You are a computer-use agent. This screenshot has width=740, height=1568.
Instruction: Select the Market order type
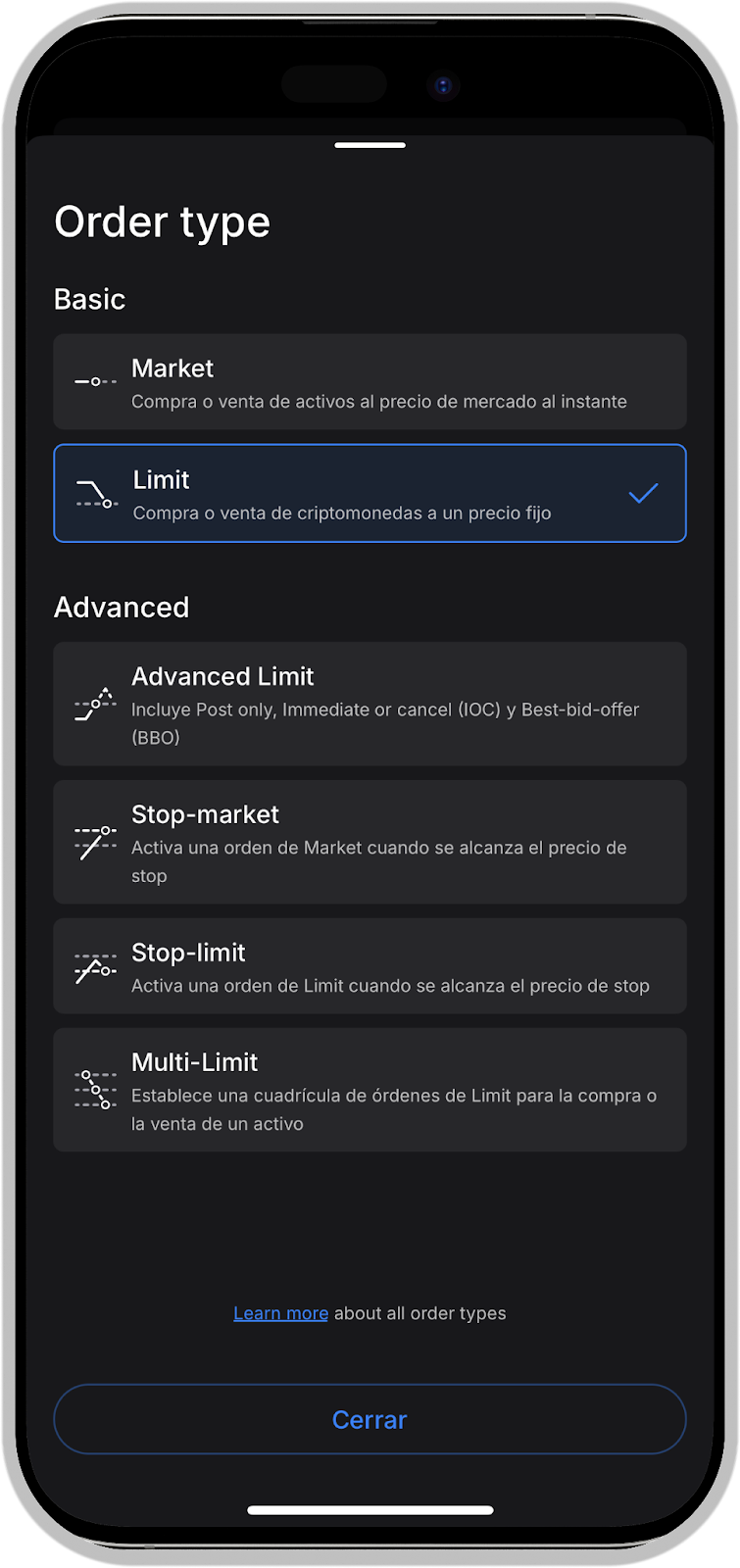(370, 382)
